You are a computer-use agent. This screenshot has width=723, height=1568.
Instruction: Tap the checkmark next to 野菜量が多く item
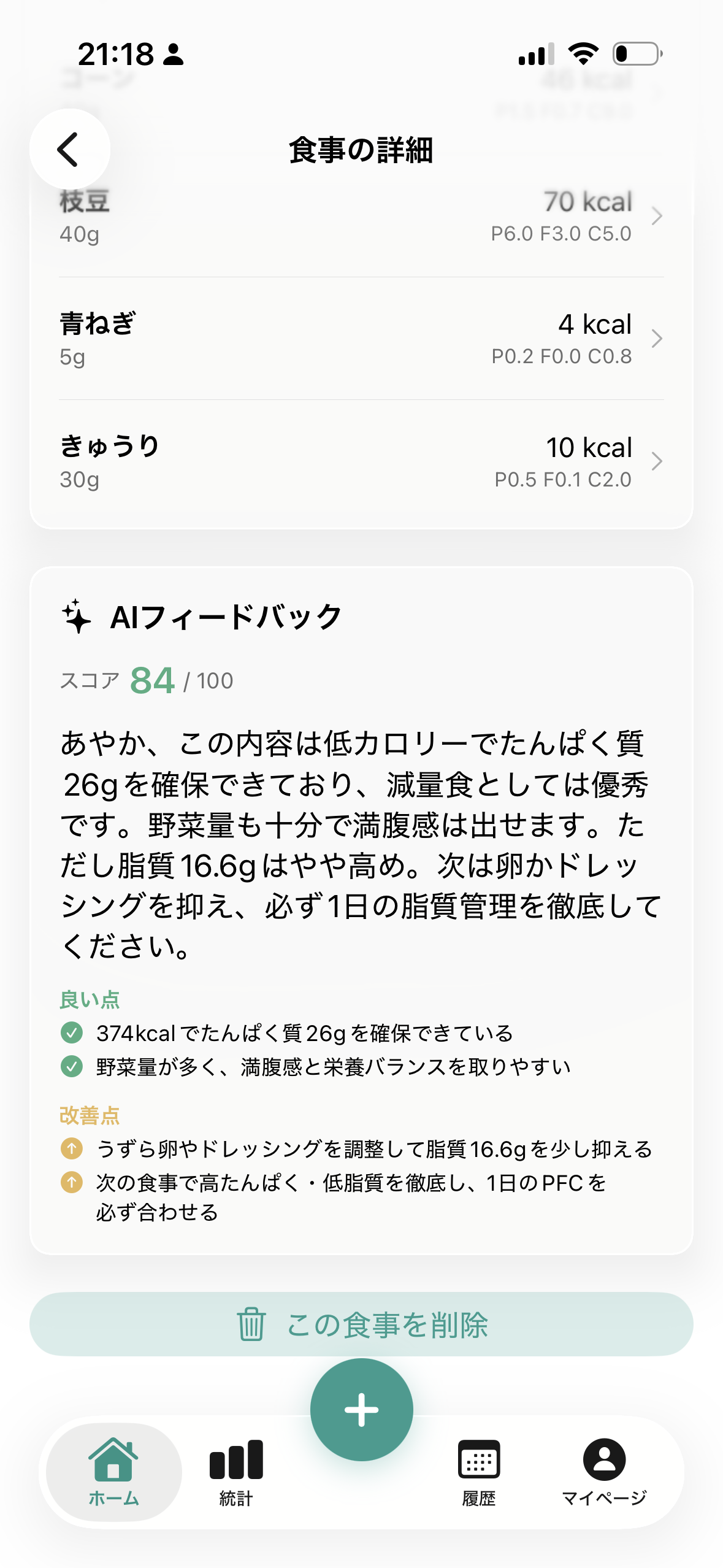74,1067
